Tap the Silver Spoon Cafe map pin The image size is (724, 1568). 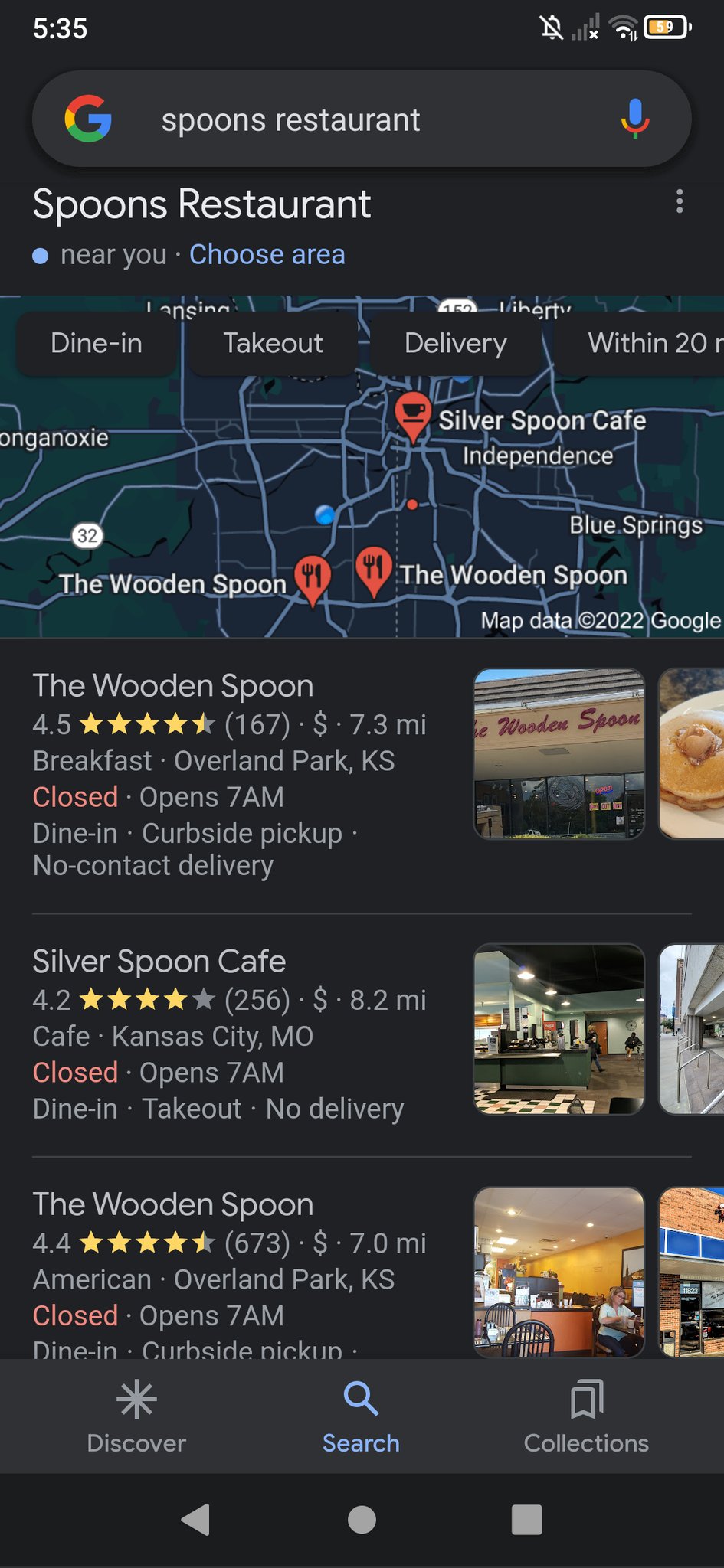click(x=413, y=413)
